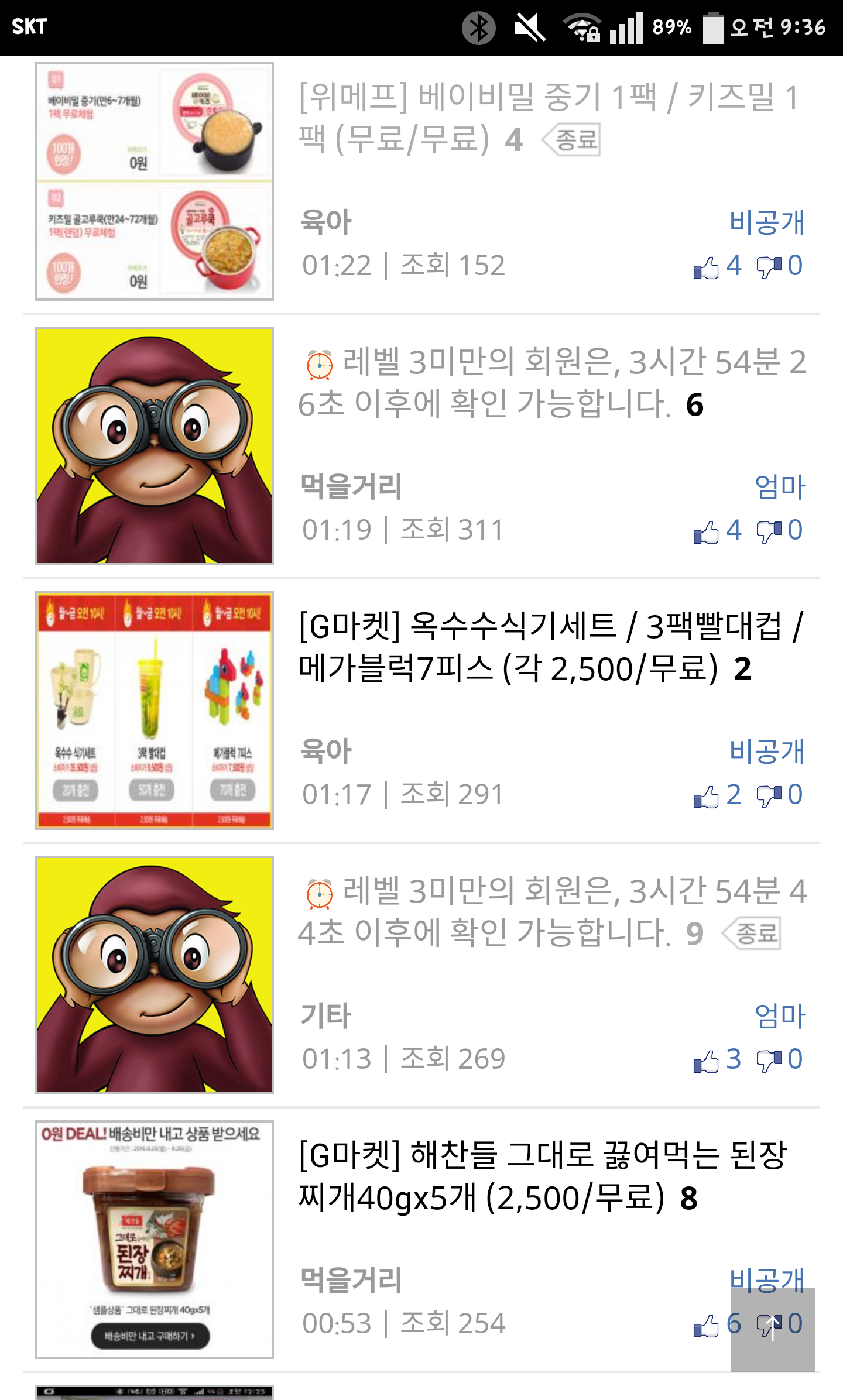Jump to top with the up arrow button
Screen dimensions: 843x1400
click(772, 1329)
